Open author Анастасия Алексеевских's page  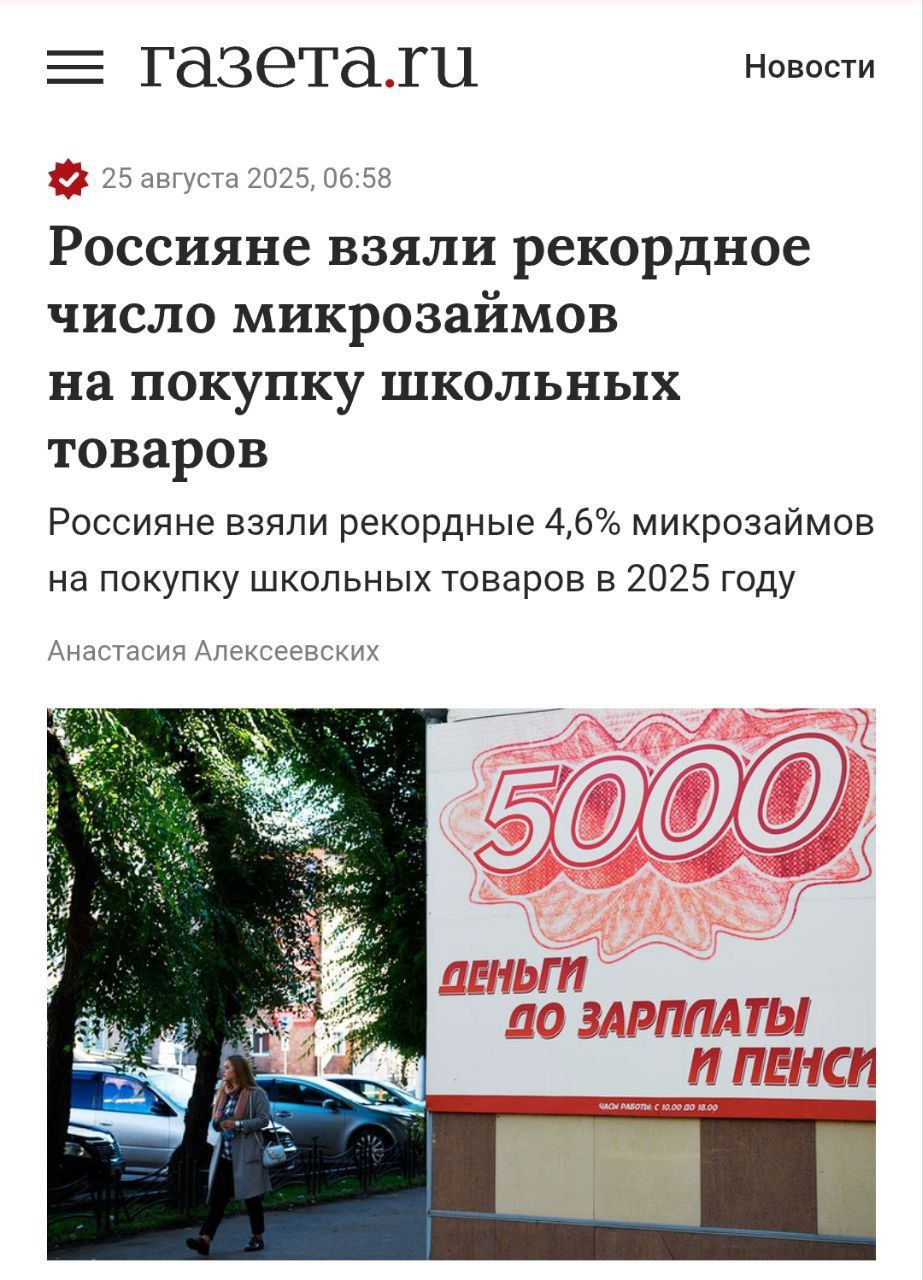tap(213, 651)
